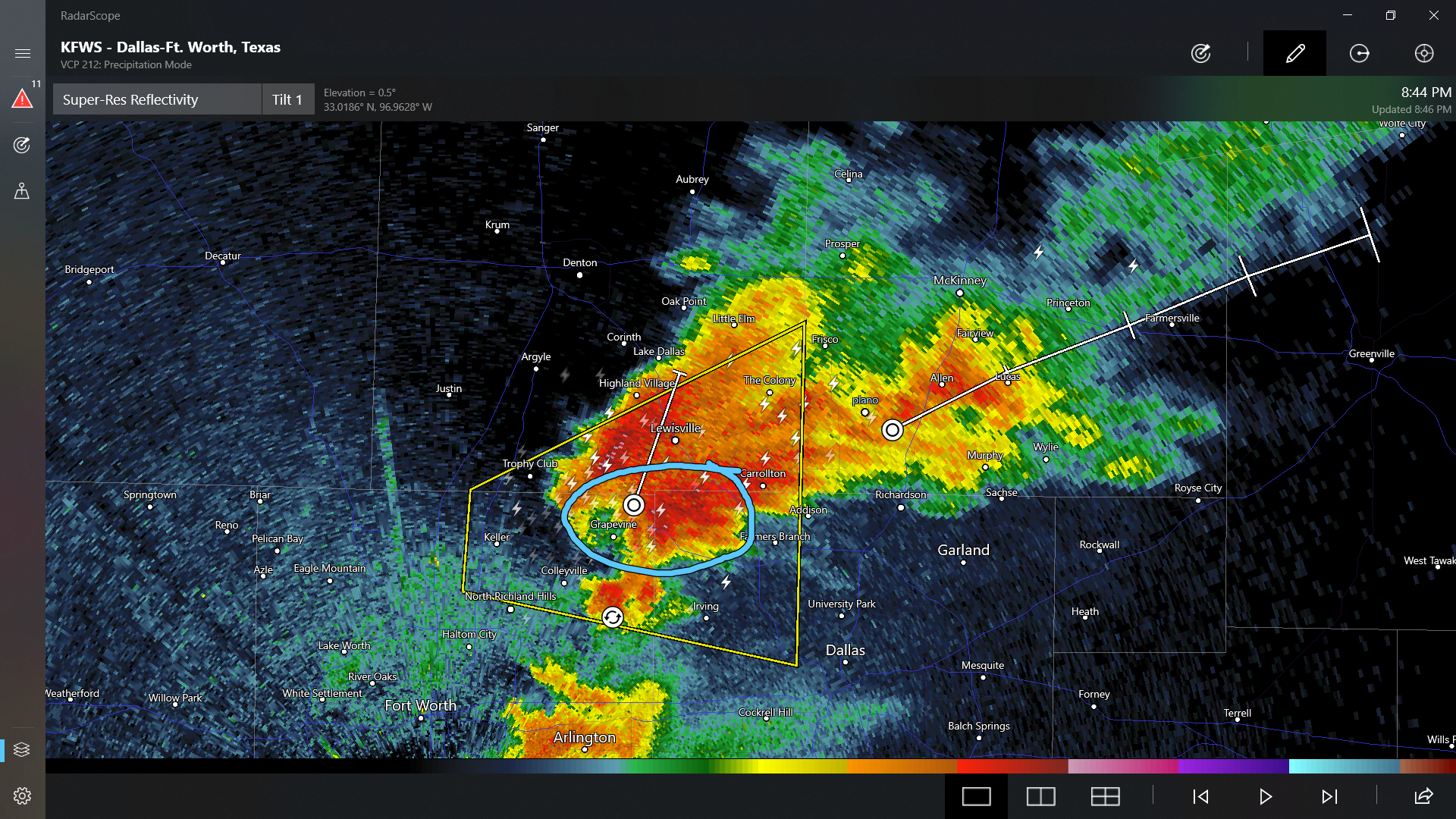
Task: Tap the sidebar radar target icon
Action: [22, 145]
